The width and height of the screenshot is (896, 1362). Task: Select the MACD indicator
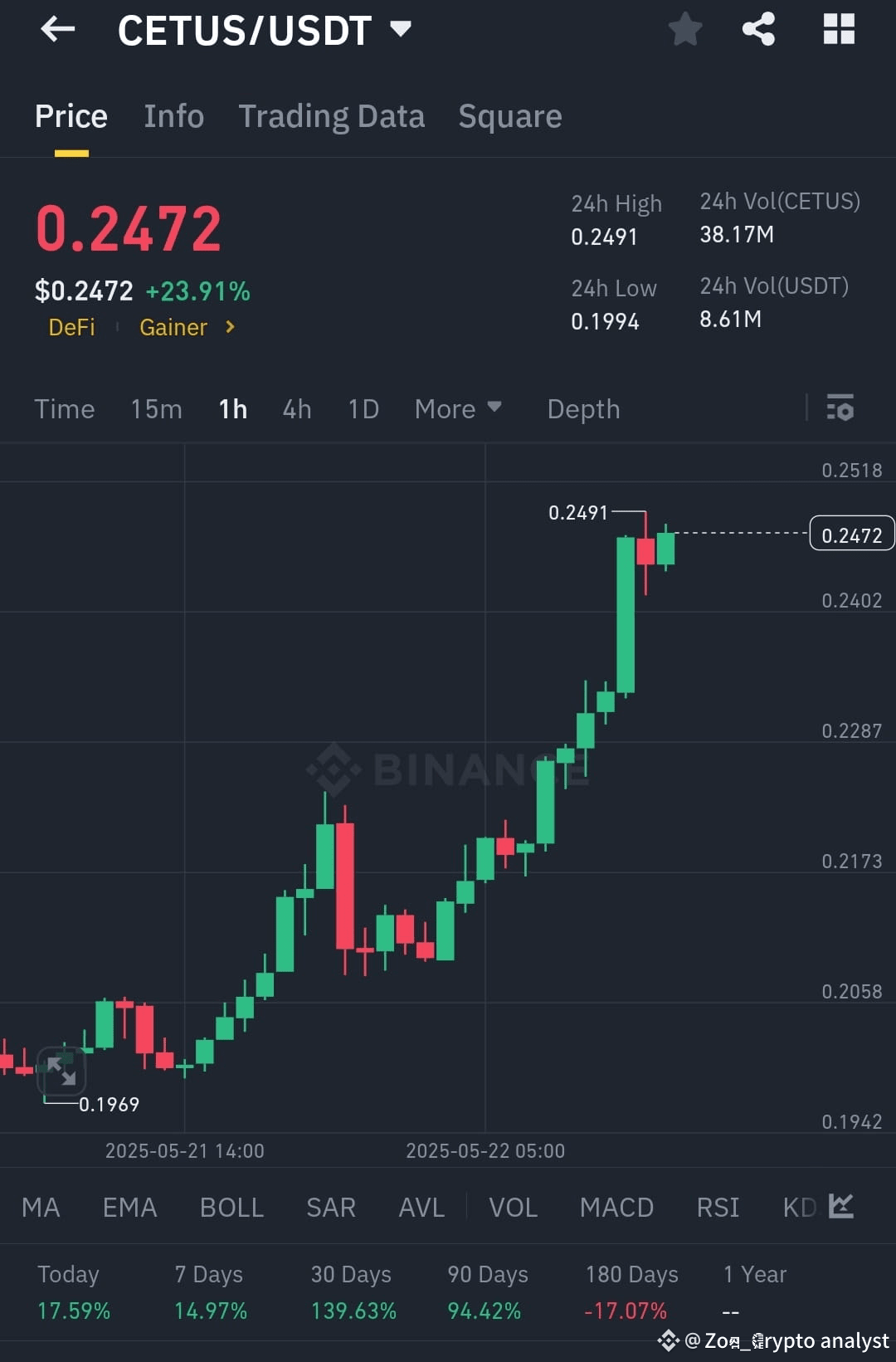(x=616, y=1208)
